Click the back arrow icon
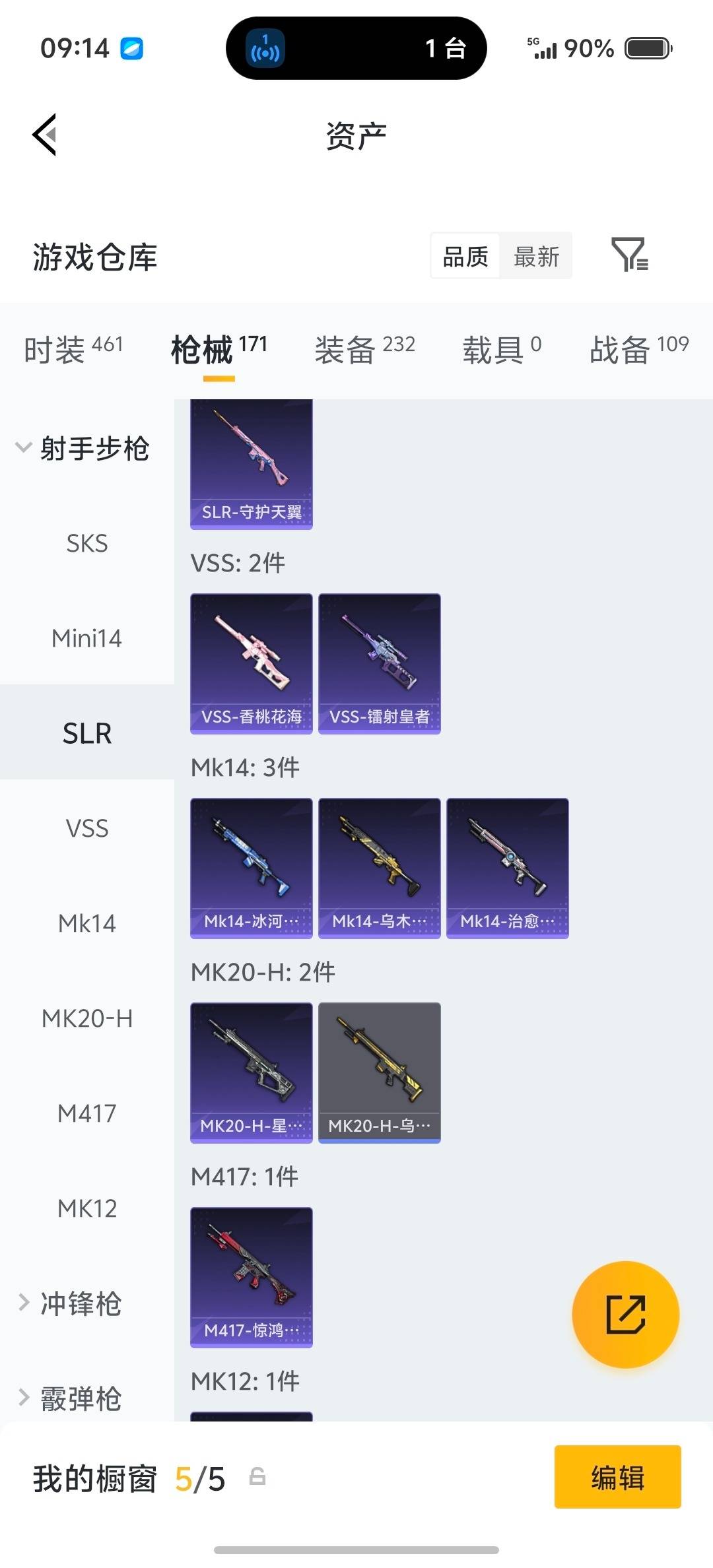 pyautogui.click(x=44, y=135)
